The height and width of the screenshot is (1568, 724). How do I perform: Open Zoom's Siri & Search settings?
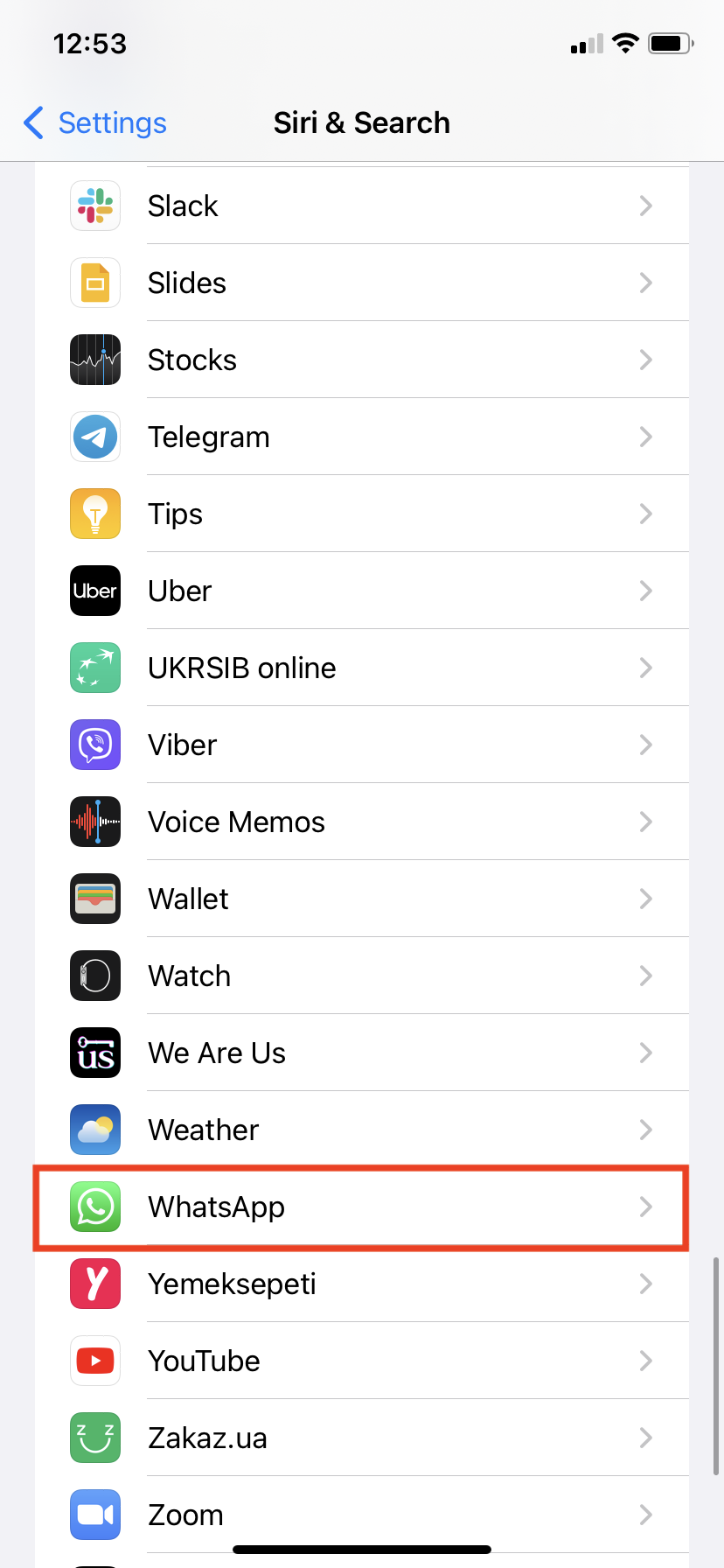tap(362, 1515)
